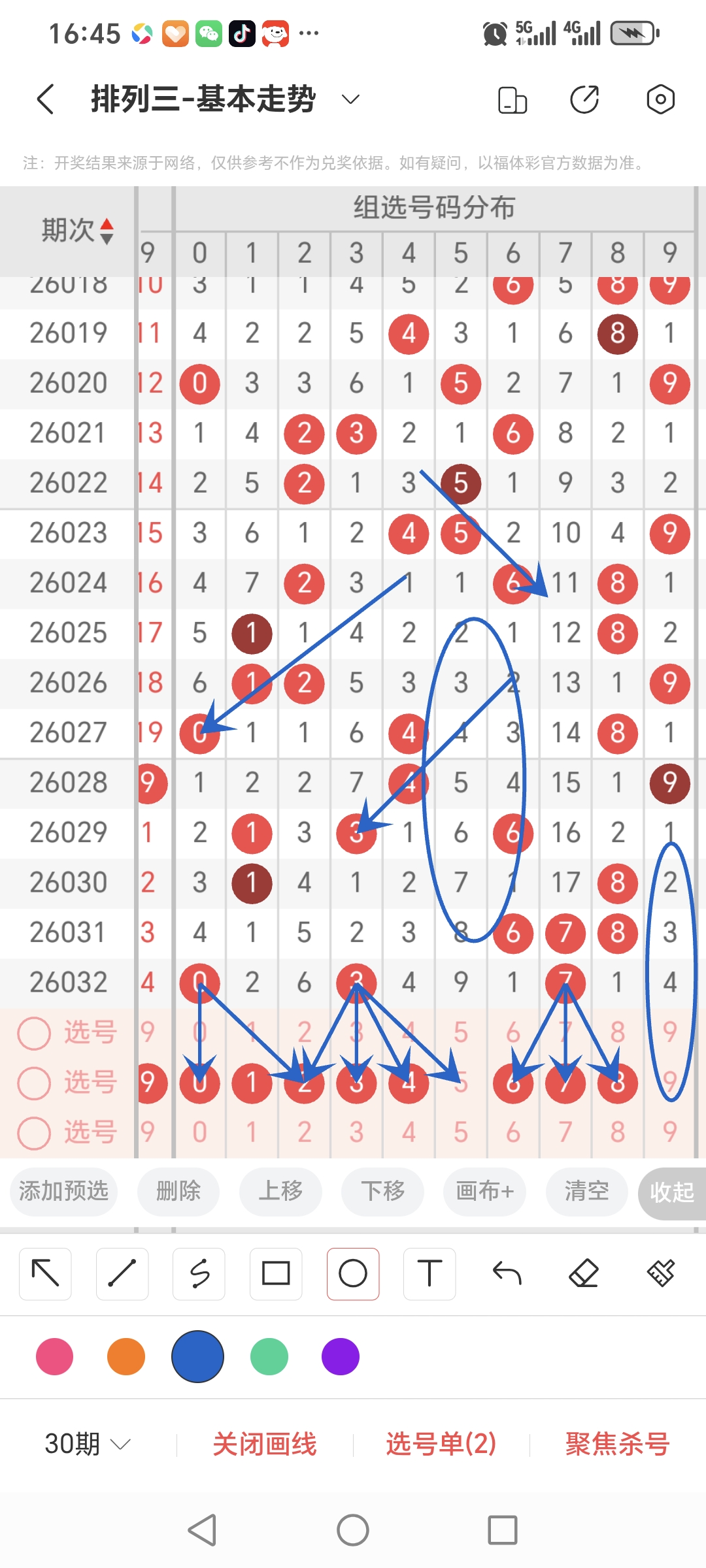Choose the purple drawing color
Viewport: 706px width, 1568px height.
[340, 1357]
